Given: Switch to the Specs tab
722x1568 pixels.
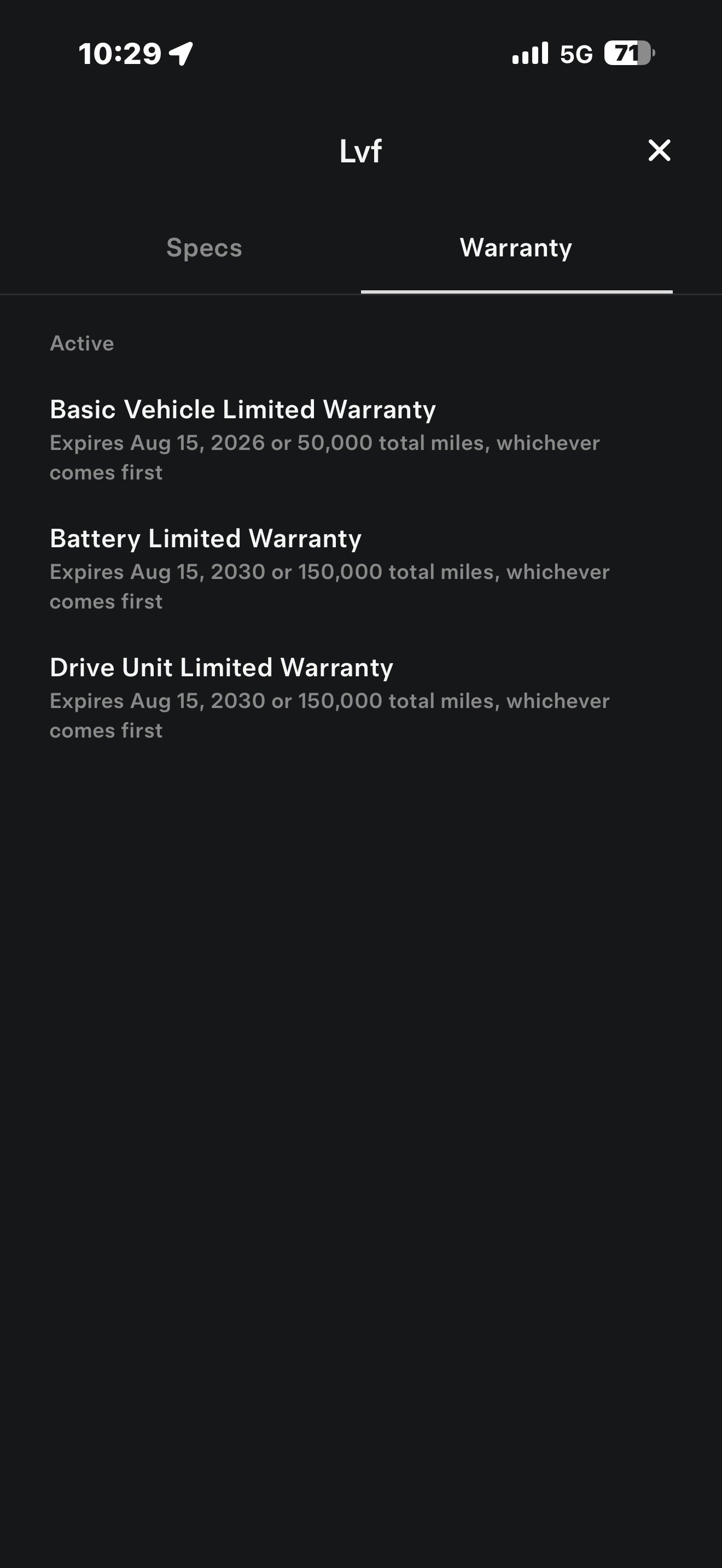Looking at the screenshot, I should (x=204, y=248).
